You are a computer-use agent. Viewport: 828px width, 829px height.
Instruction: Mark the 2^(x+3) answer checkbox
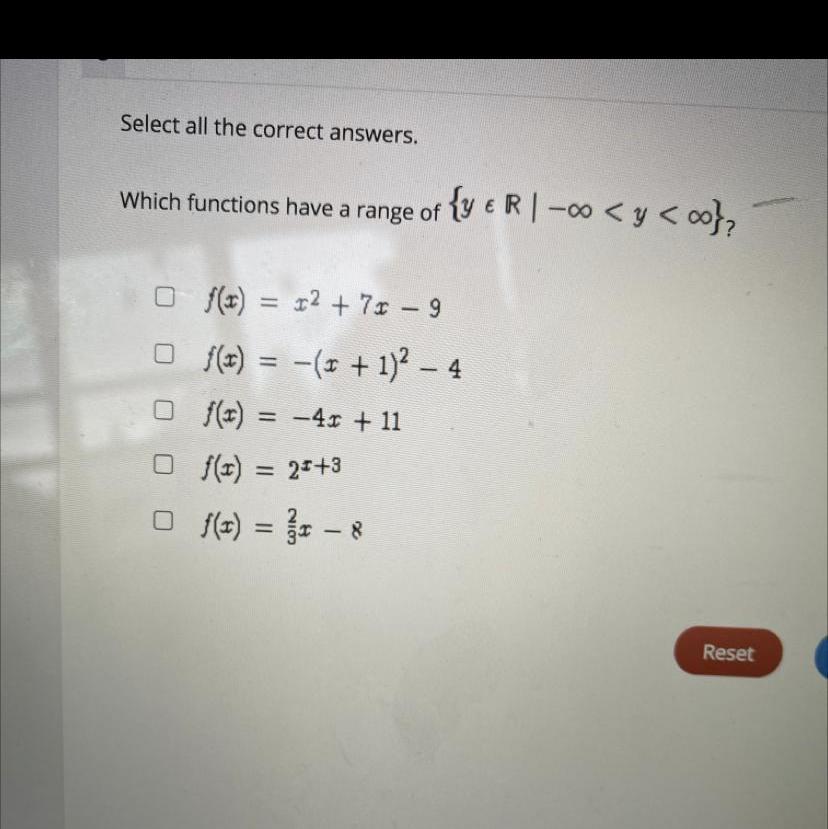coord(163,465)
